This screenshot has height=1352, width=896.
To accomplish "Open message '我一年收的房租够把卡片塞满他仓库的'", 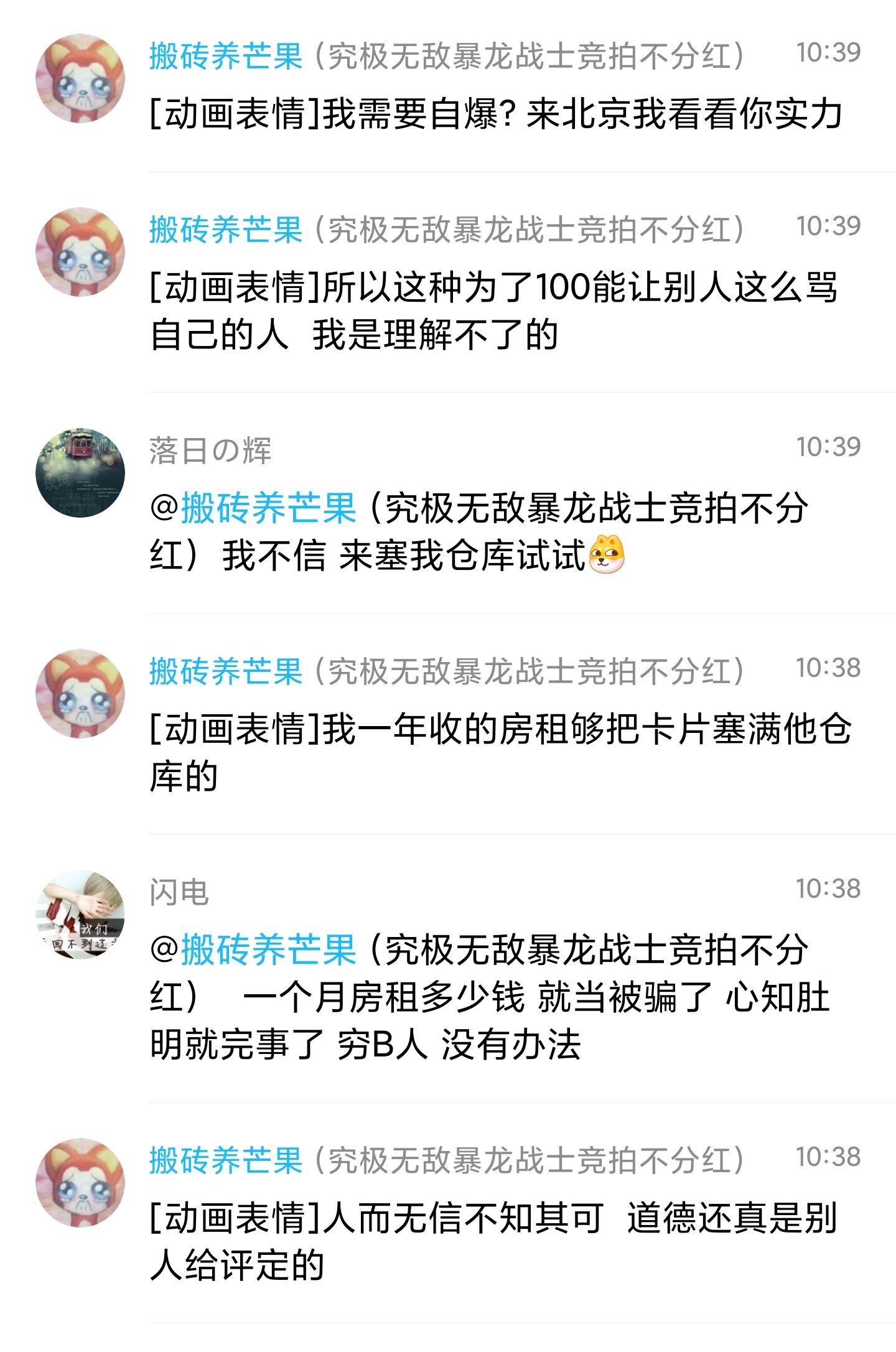I will 498,753.
